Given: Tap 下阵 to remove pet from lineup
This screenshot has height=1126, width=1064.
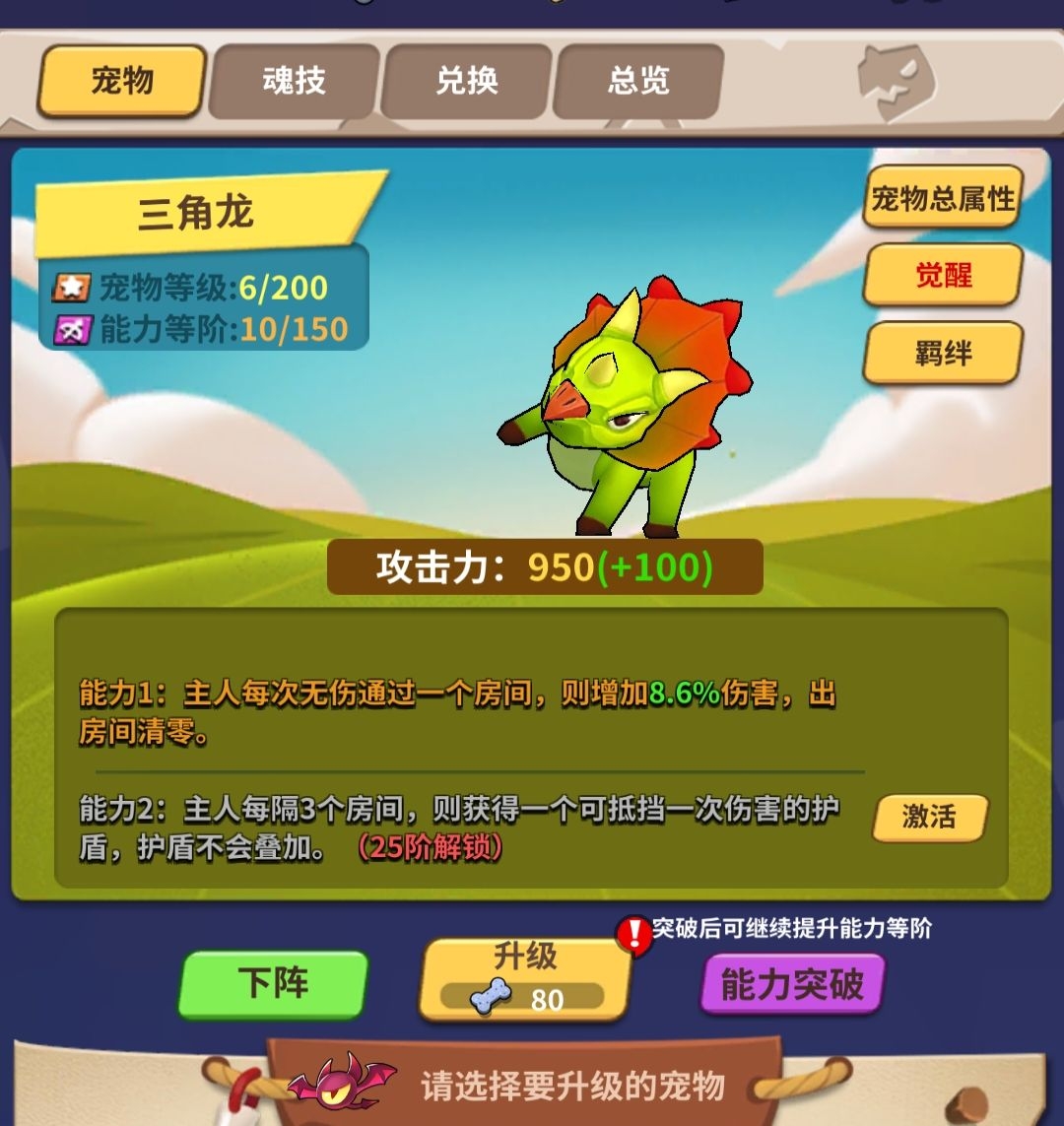Looking at the screenshot, I should [x=273, y=983].
